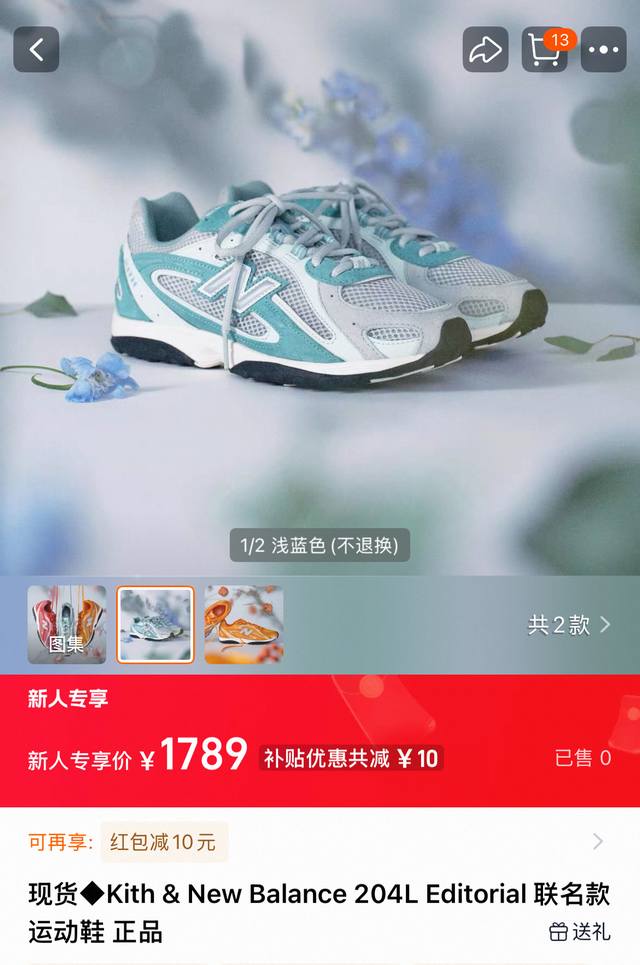Select the orange shoe thumbnail
Screen dimensions: 640x965
pos(244,624)
